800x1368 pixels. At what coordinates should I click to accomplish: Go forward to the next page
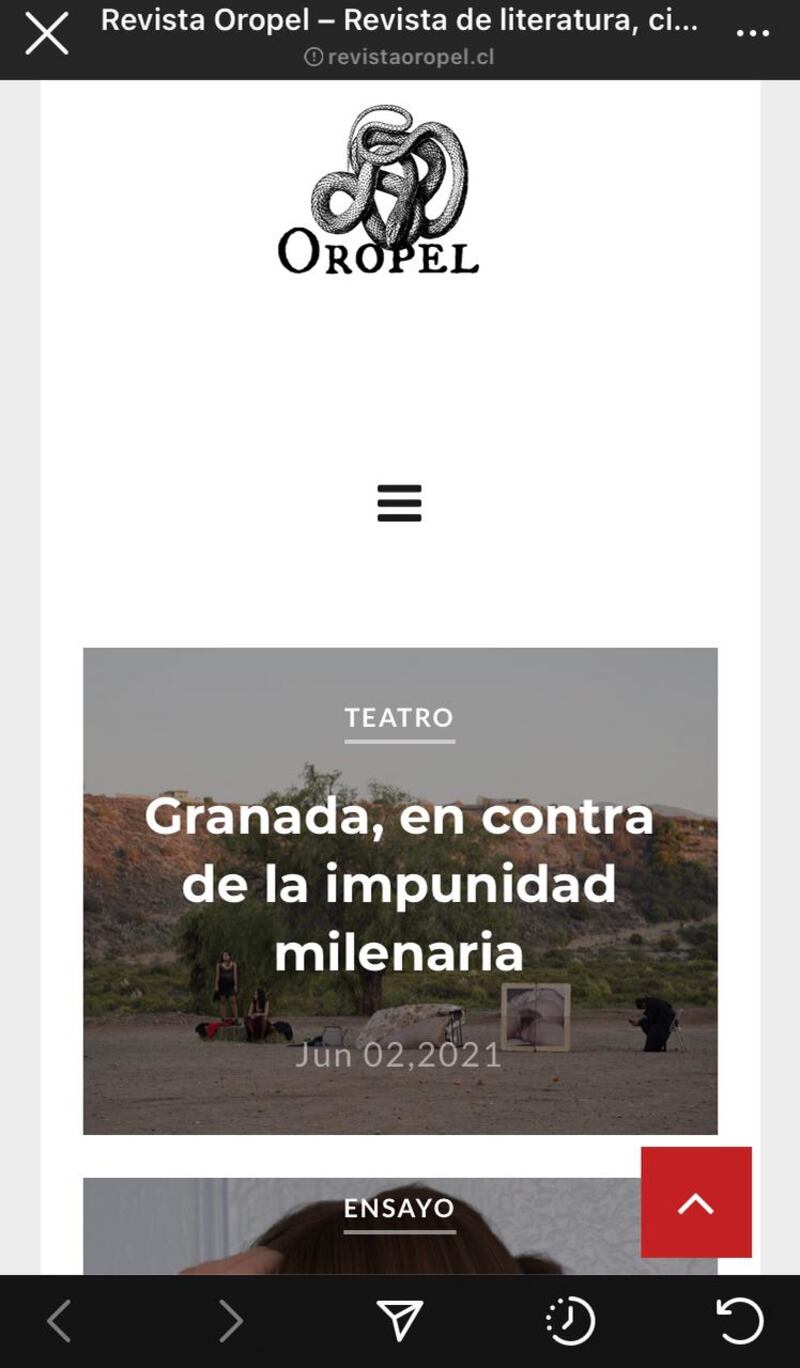[x=231, y=1322]
